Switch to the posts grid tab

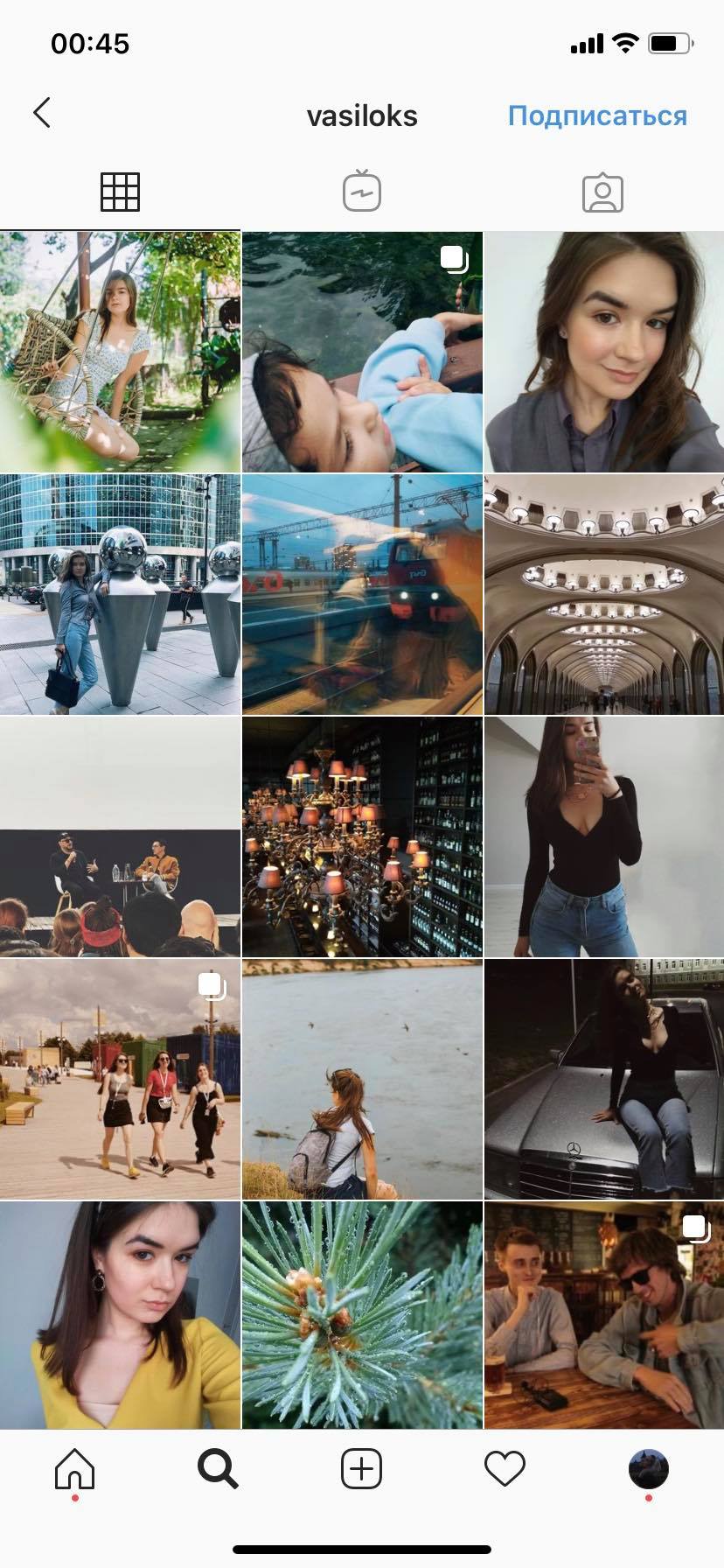click(120, 192)
